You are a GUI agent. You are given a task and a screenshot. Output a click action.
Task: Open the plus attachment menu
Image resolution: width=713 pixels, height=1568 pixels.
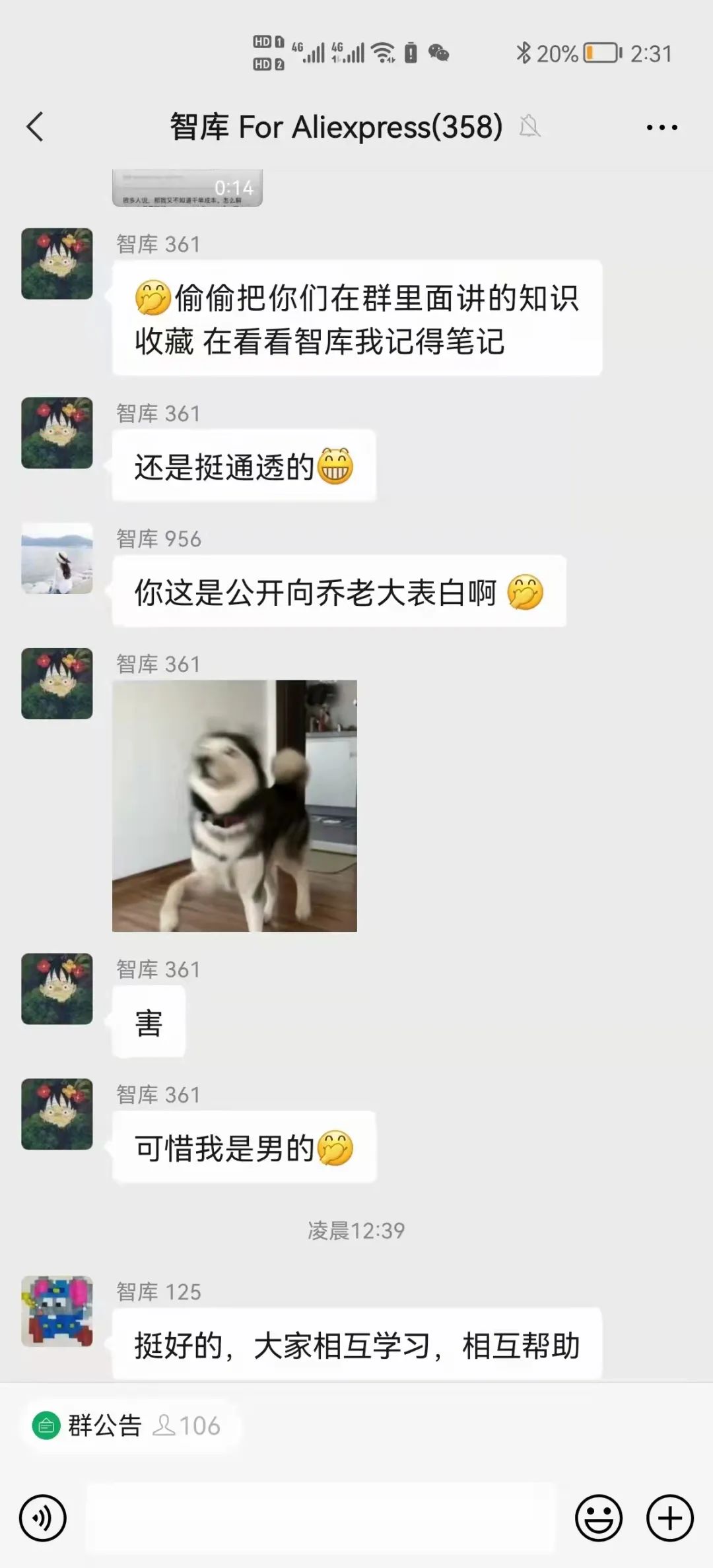coord(669,1518)
